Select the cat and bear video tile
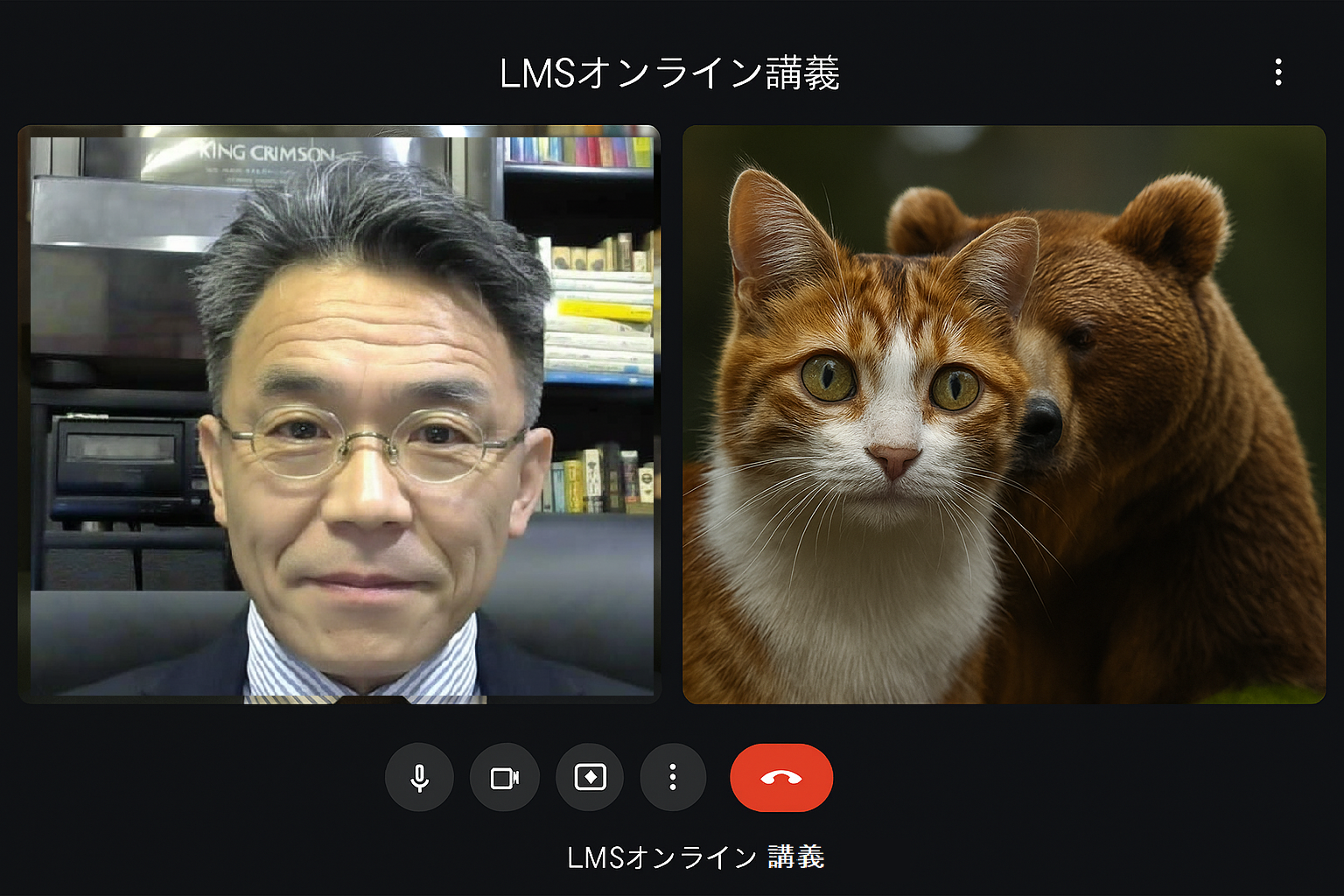Image resolution: width=1344 pixels, height=896 pixels. click(1004, 415)
